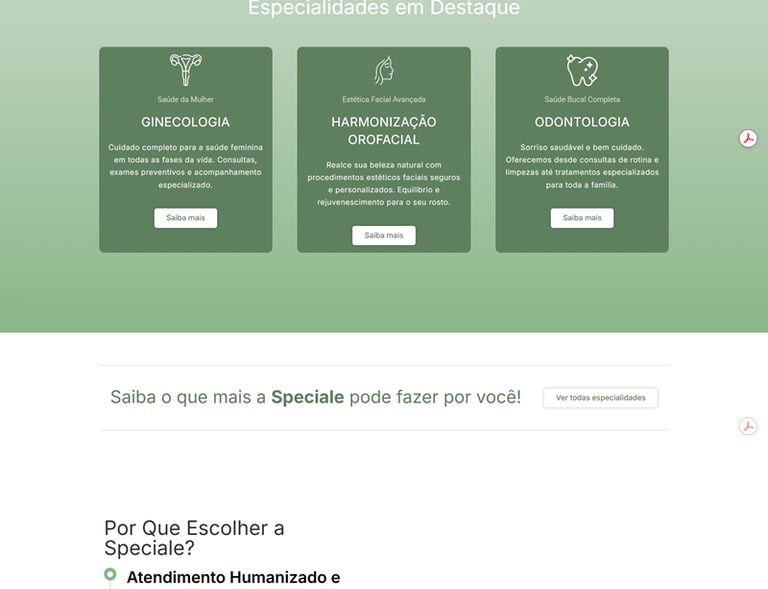
Task: Open Saiba mais for Harmonização Orofacial
Action: 383,236
